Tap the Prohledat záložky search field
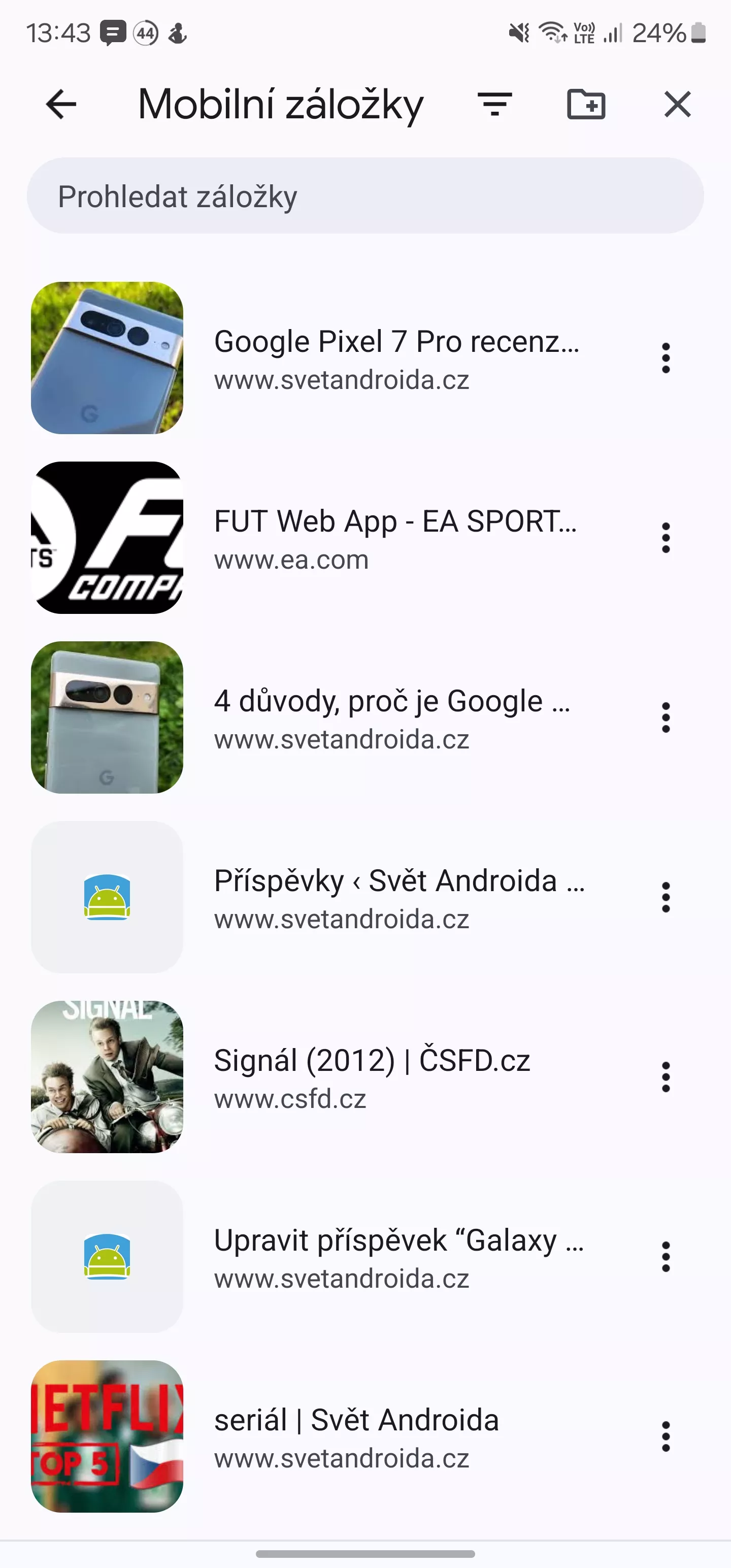This screenshot has width=731, height=1568. click(365, 196)
